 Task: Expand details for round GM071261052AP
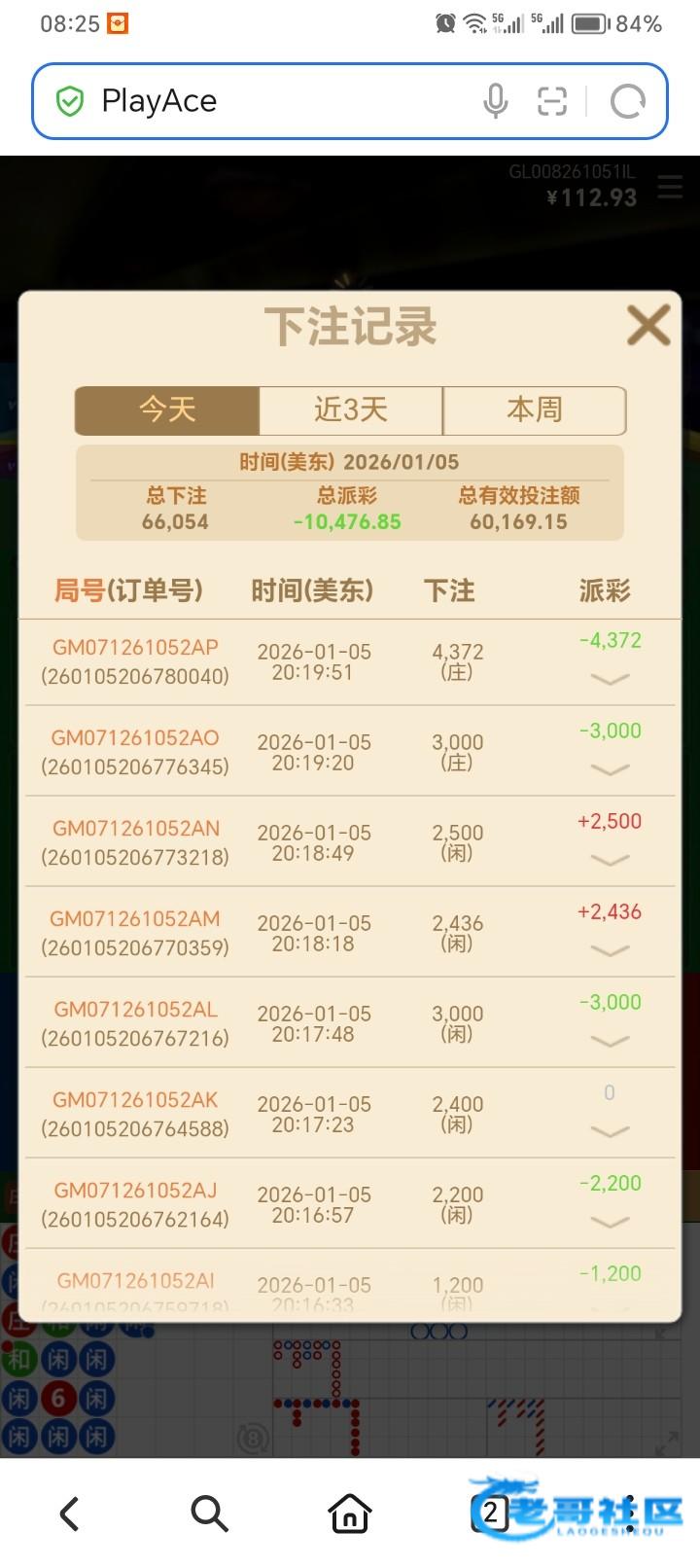[610, 679]
